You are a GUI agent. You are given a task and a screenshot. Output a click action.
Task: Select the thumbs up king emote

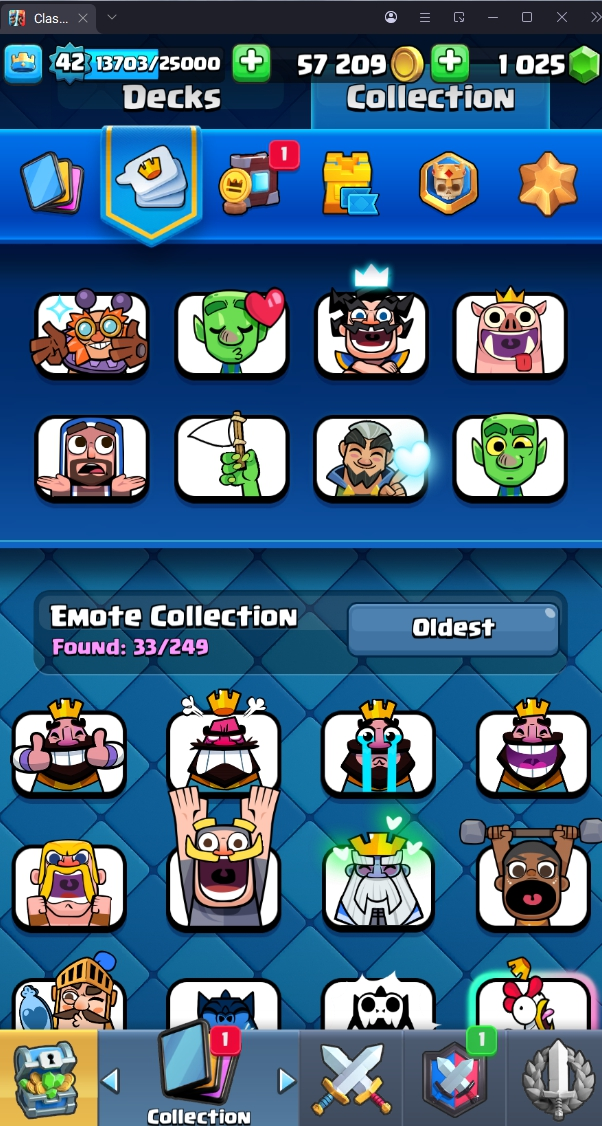(x=69, y=751)
